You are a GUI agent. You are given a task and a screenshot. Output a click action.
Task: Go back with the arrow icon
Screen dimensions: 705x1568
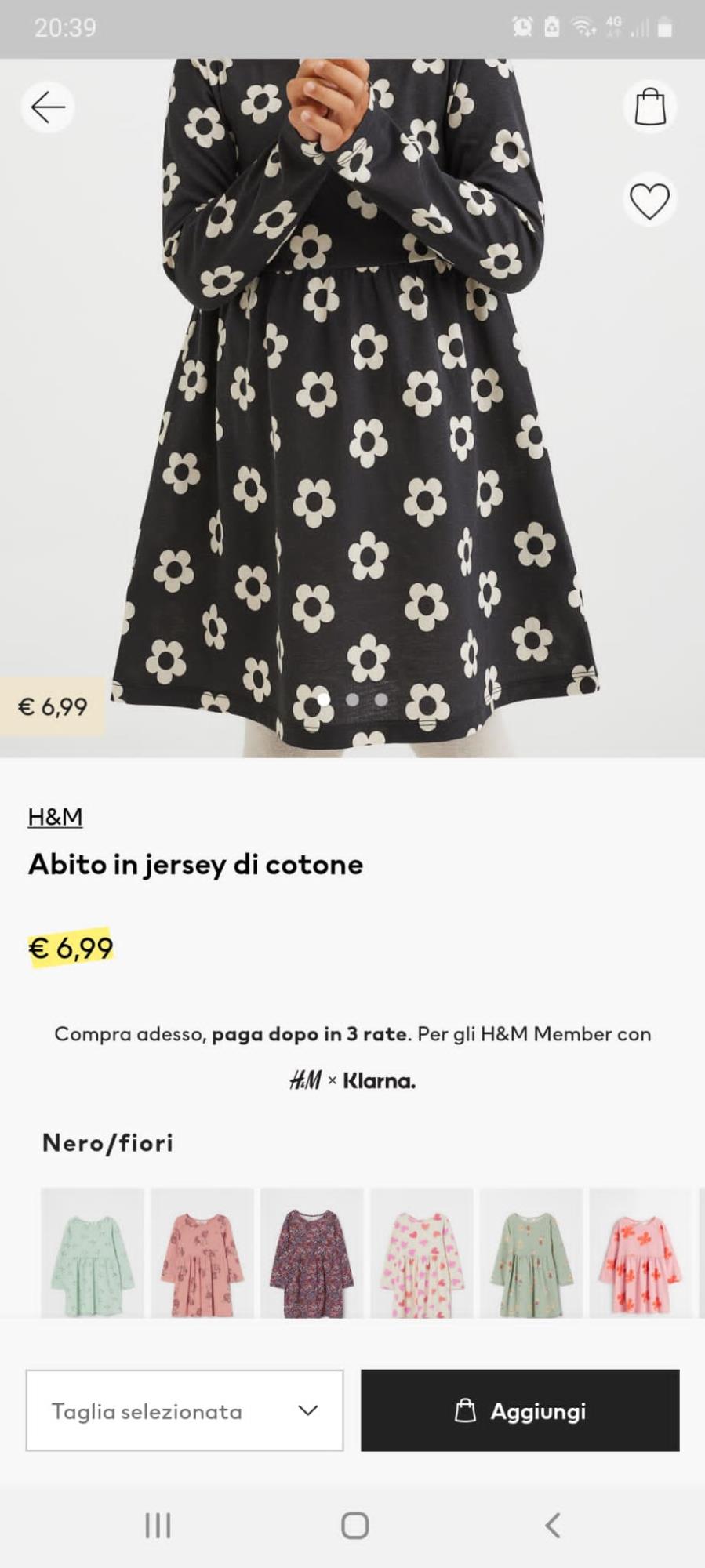click(48, 107)
